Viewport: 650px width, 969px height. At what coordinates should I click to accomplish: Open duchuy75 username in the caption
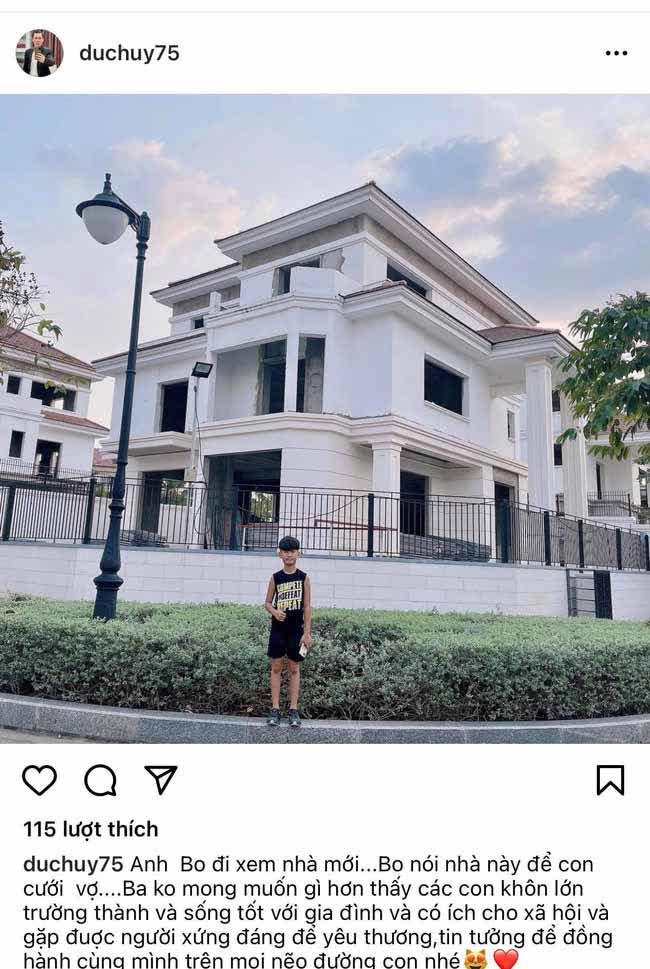(73, 864)
